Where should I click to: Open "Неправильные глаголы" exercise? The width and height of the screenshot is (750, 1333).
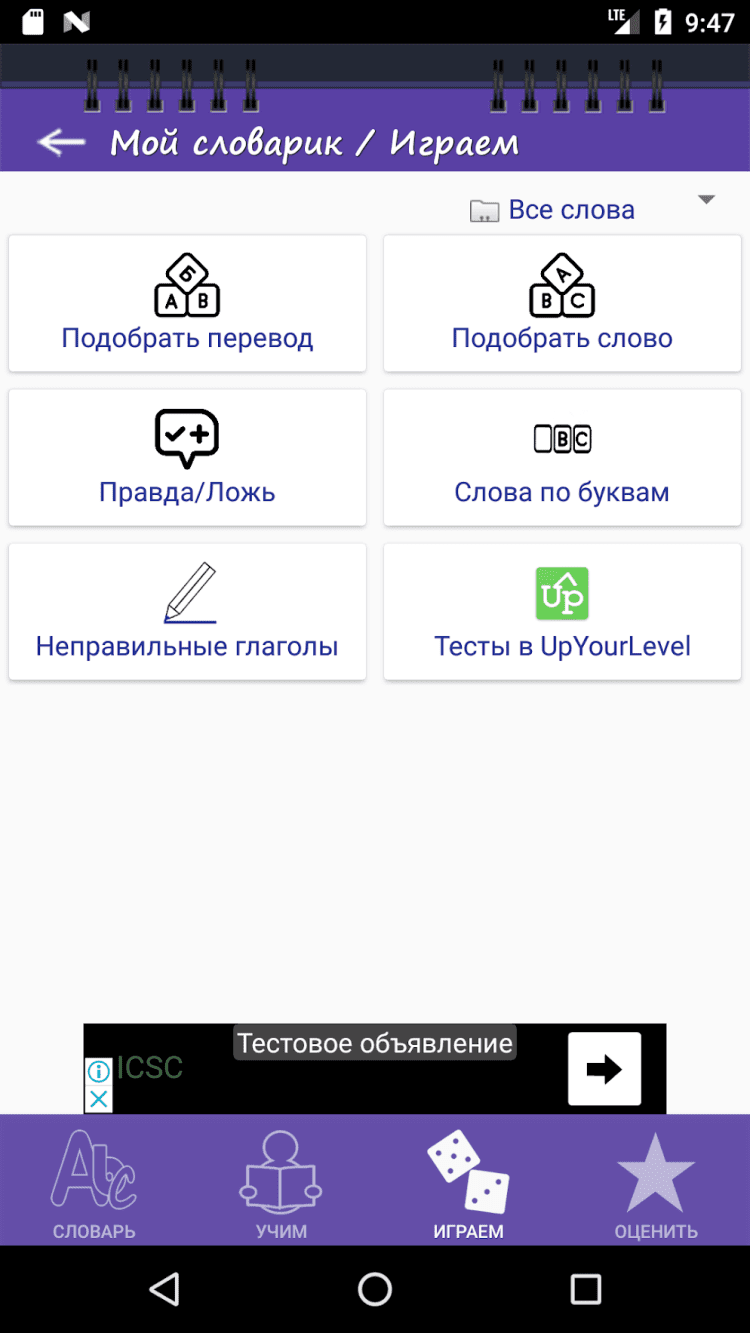(187, 611)
